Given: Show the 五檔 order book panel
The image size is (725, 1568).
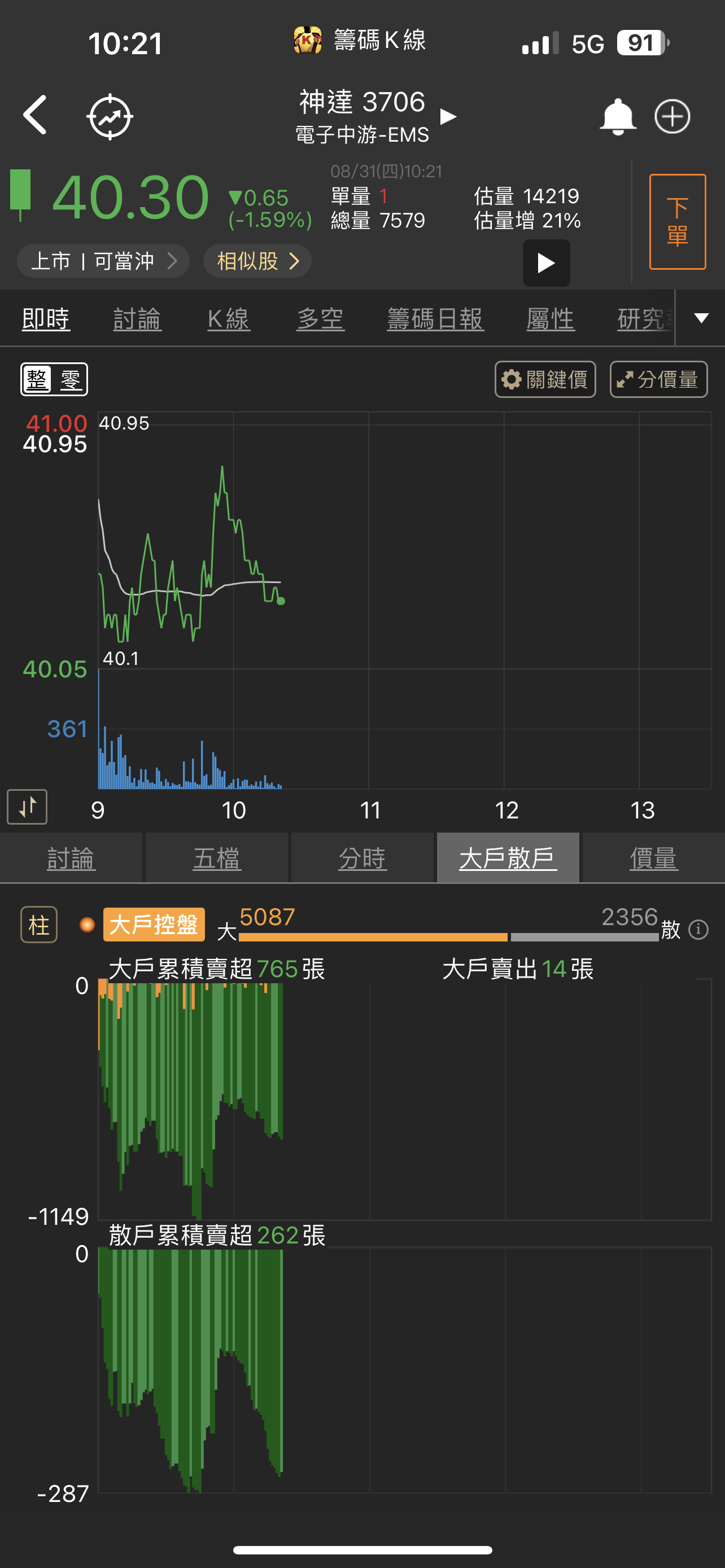Looking at the screenshot, I should coord(217,859).
